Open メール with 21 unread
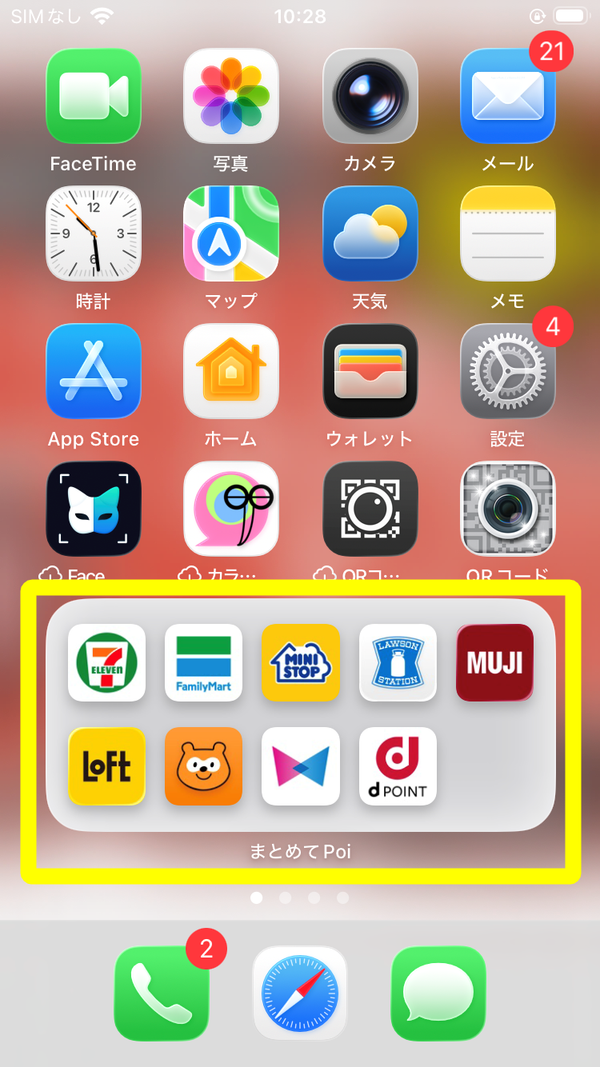Image resolution: width=600 pixels, height=1067 pixels. click(507, 96)
